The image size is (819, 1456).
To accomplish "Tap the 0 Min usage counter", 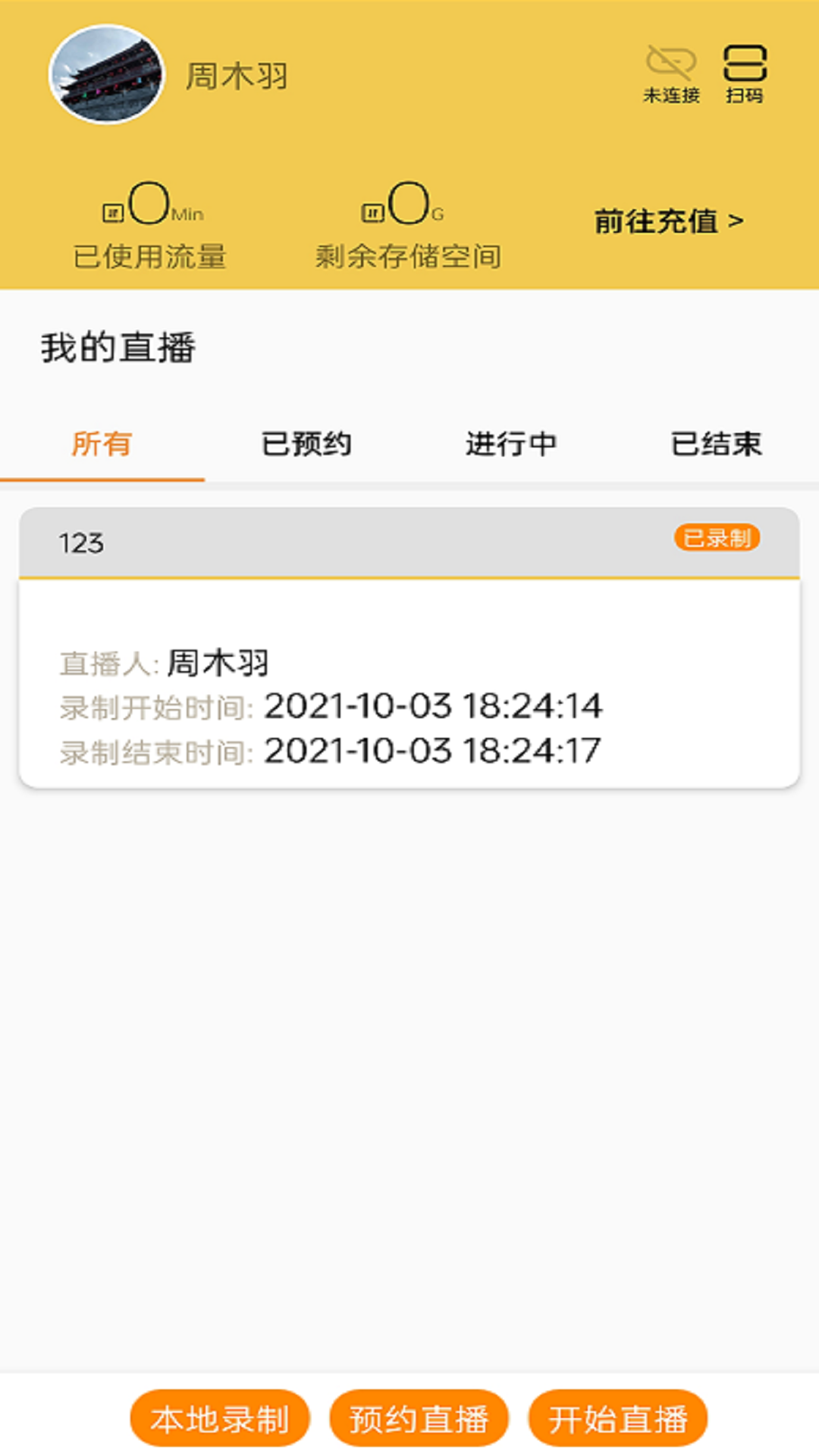I will pos(148,203).
